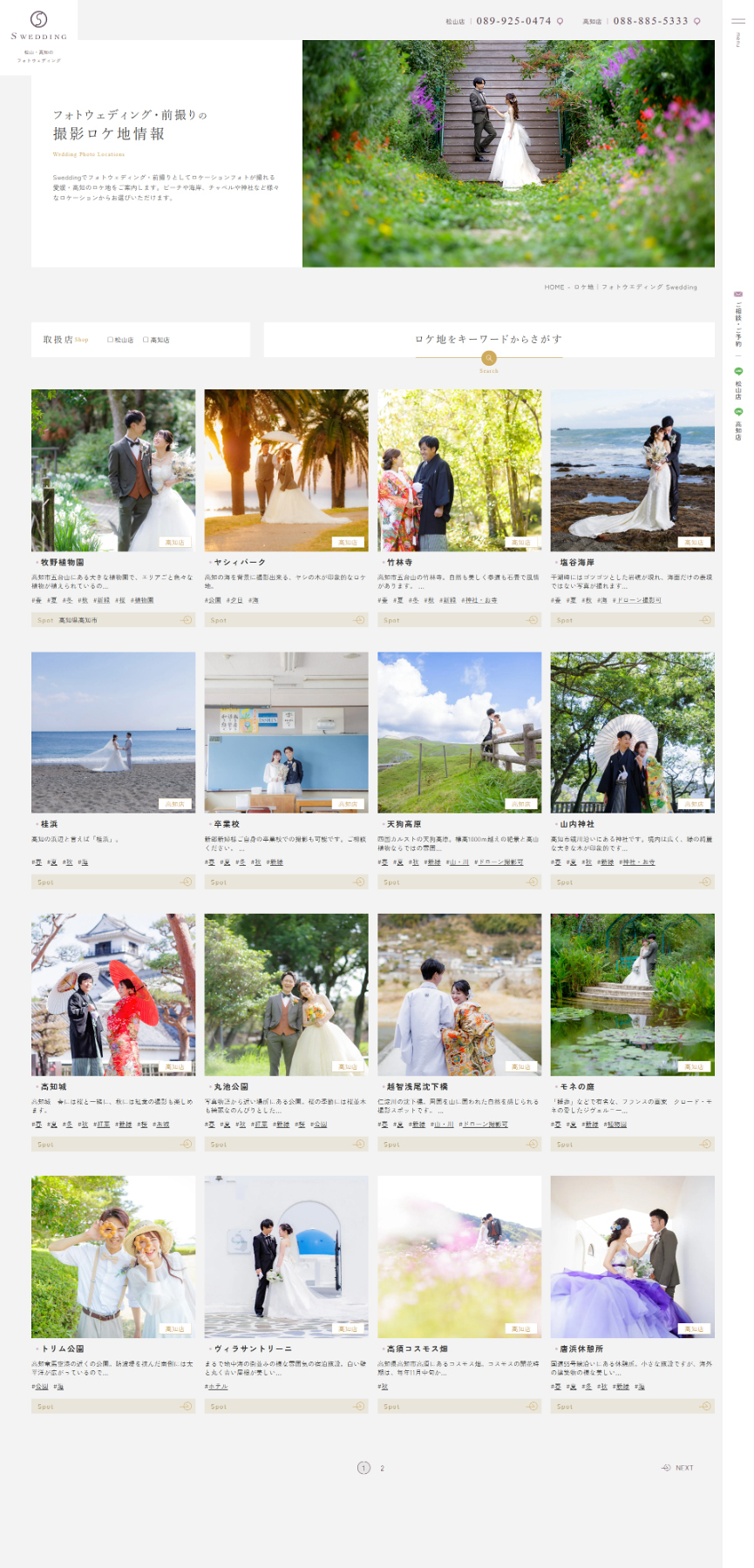Open the 牧野植物園 location photo
754x1568 pixels.
tap(113, 470)
